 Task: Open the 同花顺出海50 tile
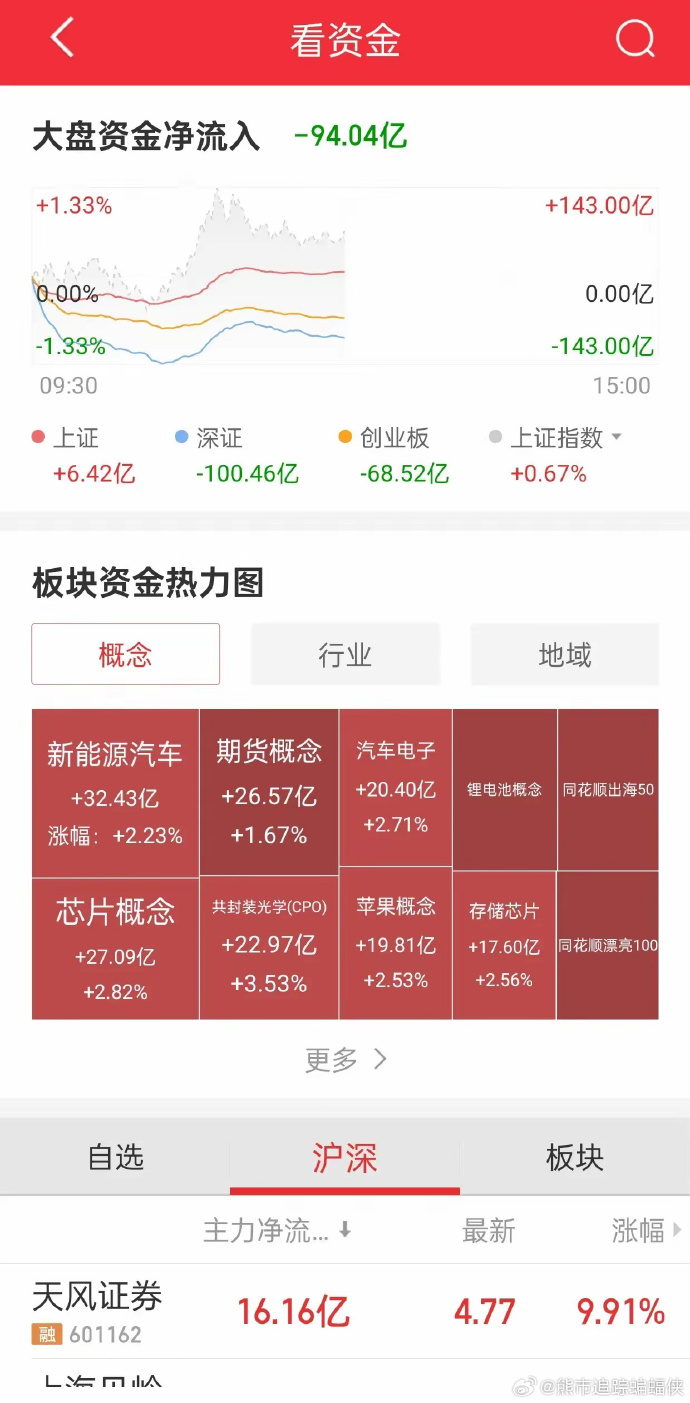click(608, 789)
